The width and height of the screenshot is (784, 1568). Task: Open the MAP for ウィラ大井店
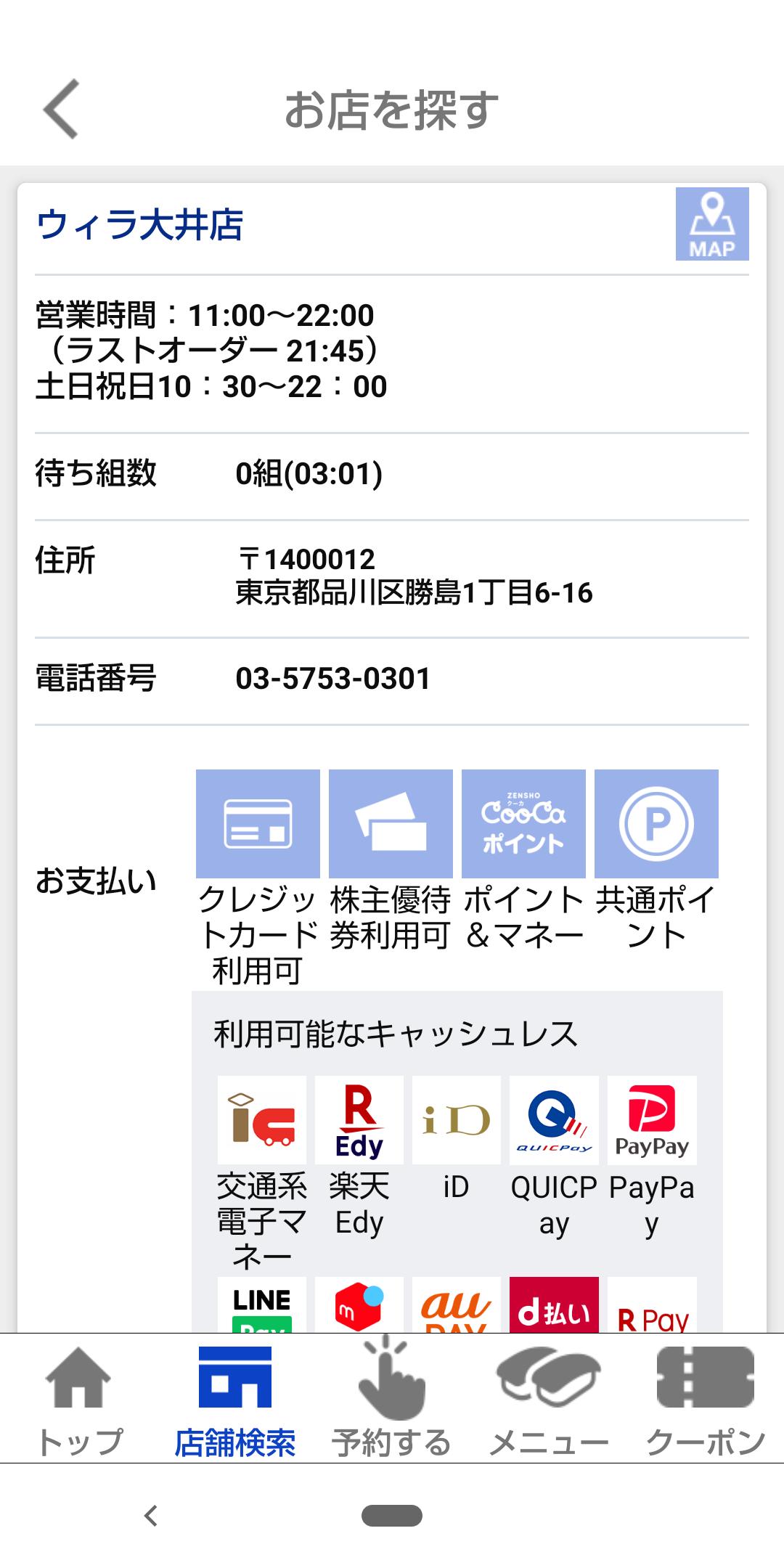pos(711,224)
